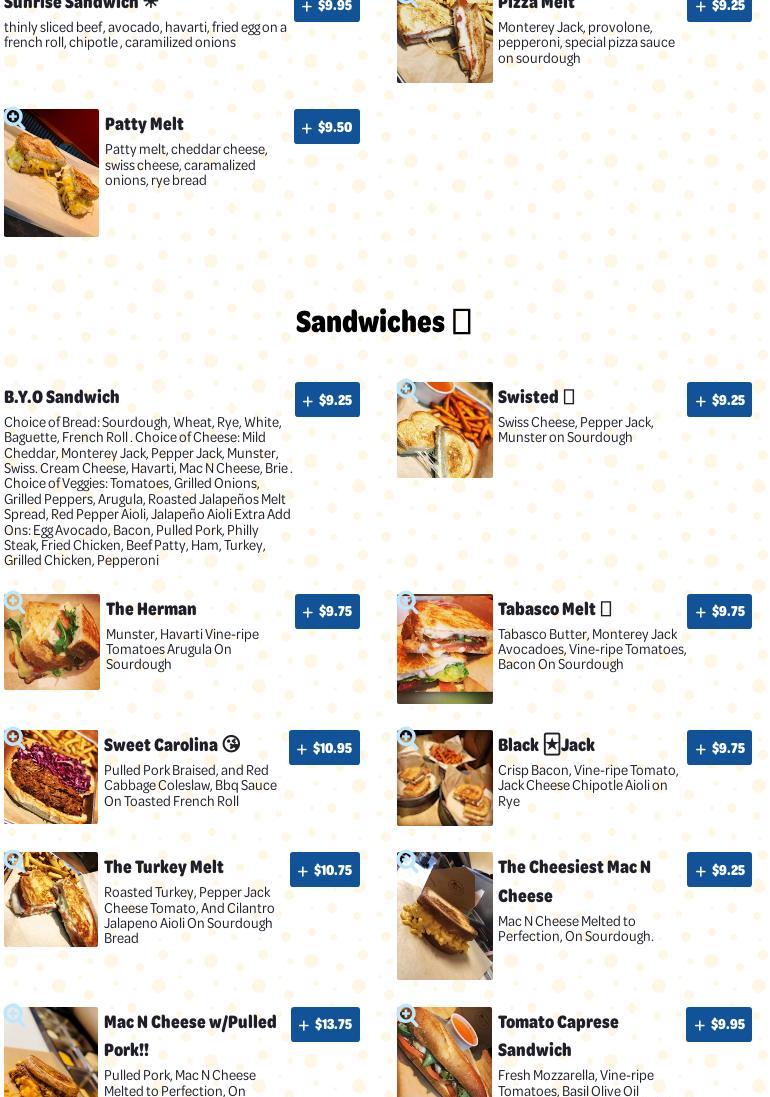The width and height of the screenshot is (770, 1097).
Task: View The Herman photo larger
Action: tap(15, 603)
